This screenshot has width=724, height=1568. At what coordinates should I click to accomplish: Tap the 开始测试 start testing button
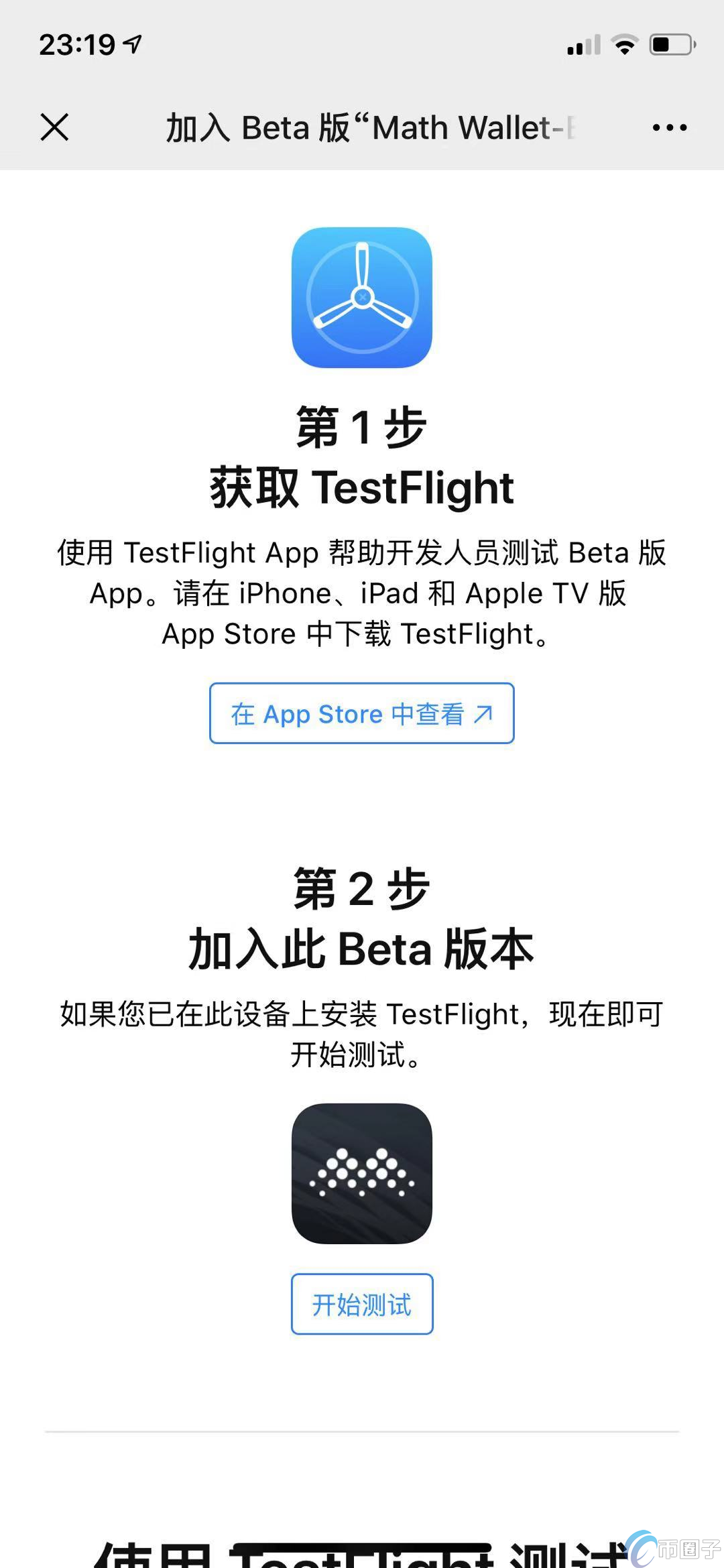(361, 1304)
